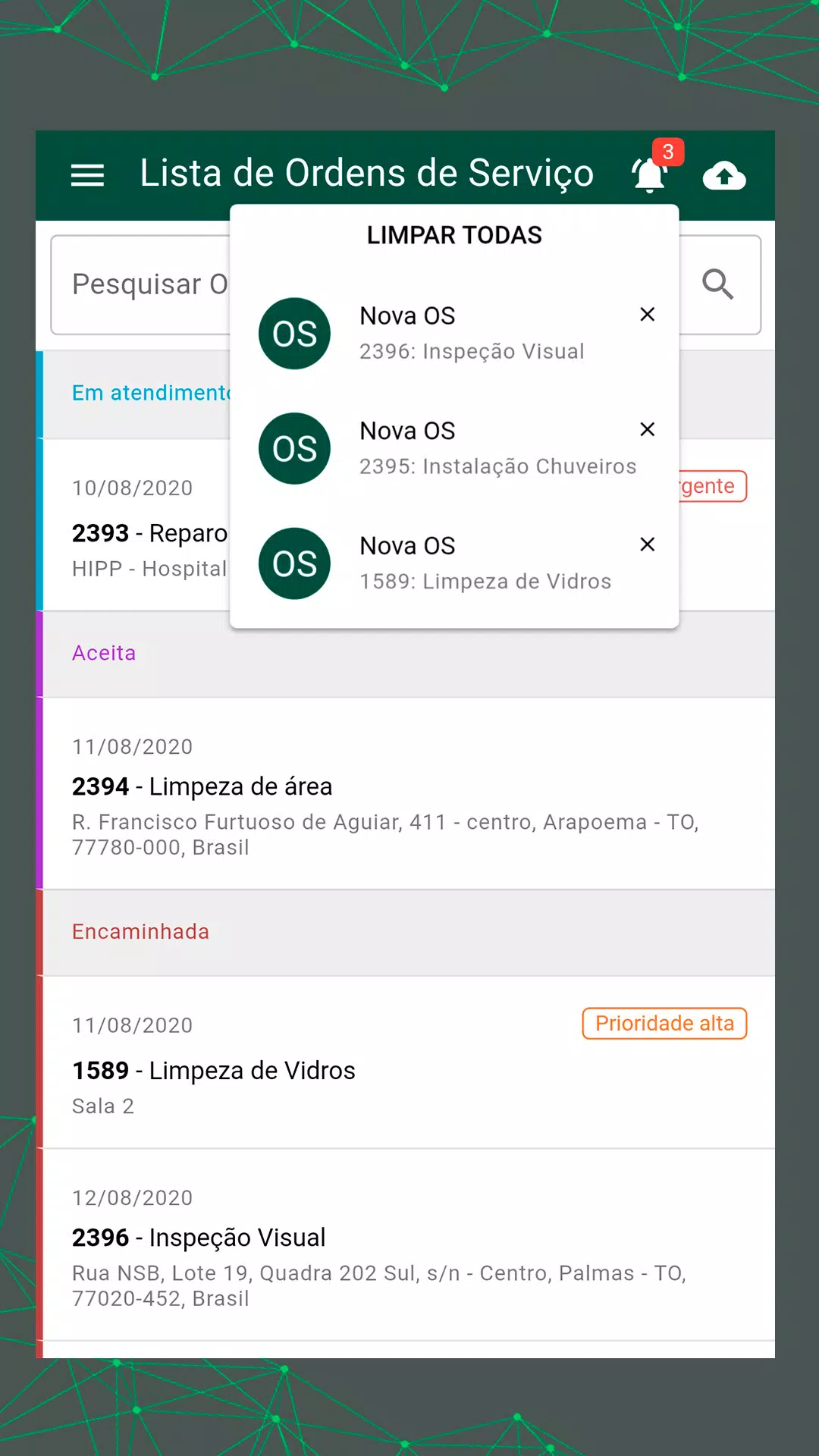Tap the cloud upload sync icon

(x=724, y=175)
